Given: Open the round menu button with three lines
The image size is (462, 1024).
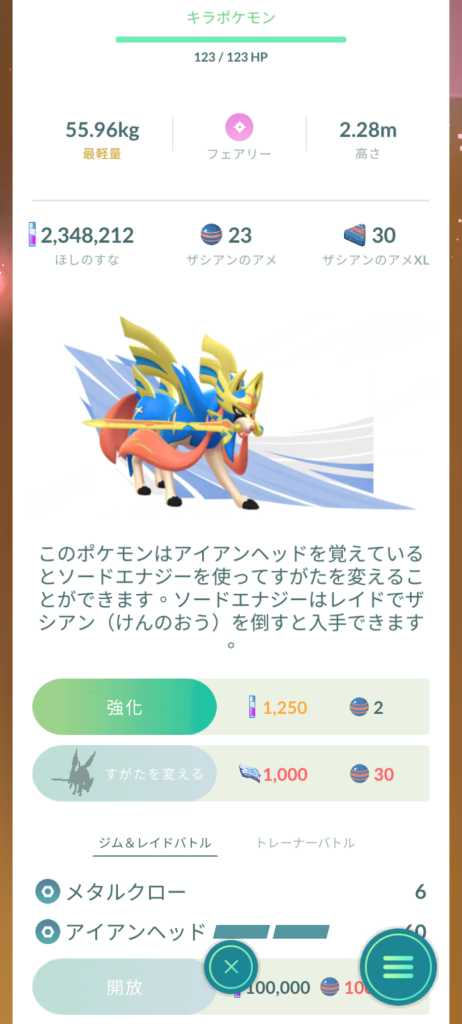Looking at the screenshot, I should coord(398,967).
